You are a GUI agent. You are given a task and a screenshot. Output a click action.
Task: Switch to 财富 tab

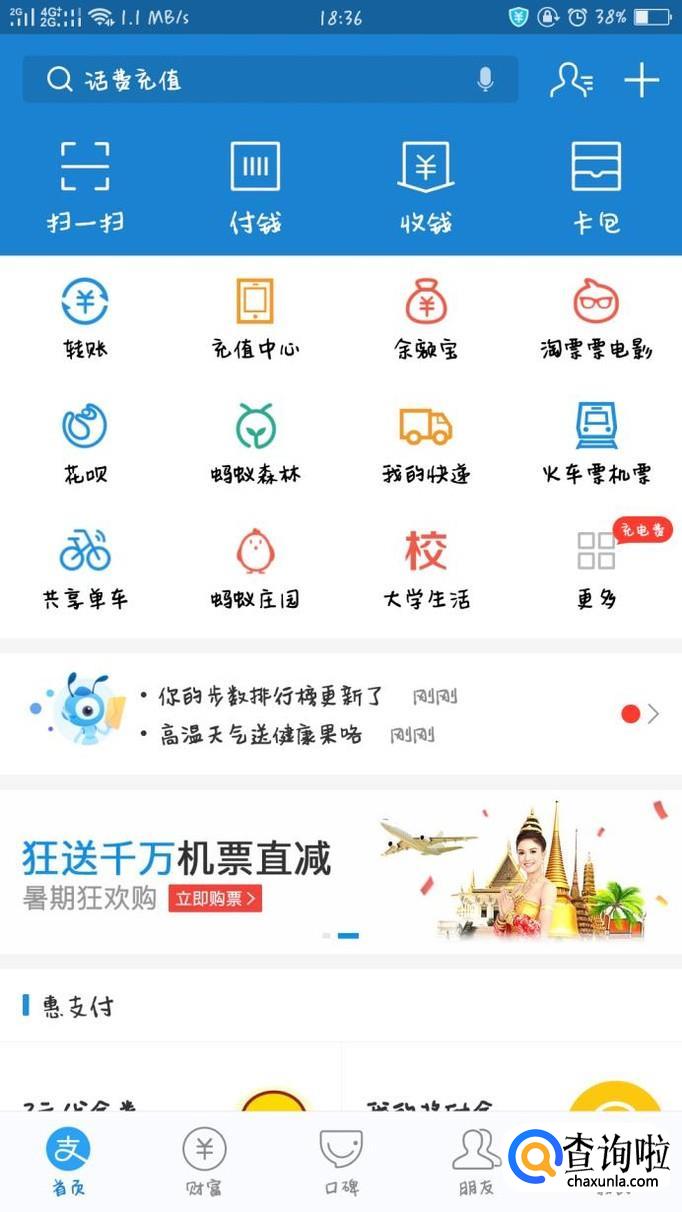coord(204,1162)
